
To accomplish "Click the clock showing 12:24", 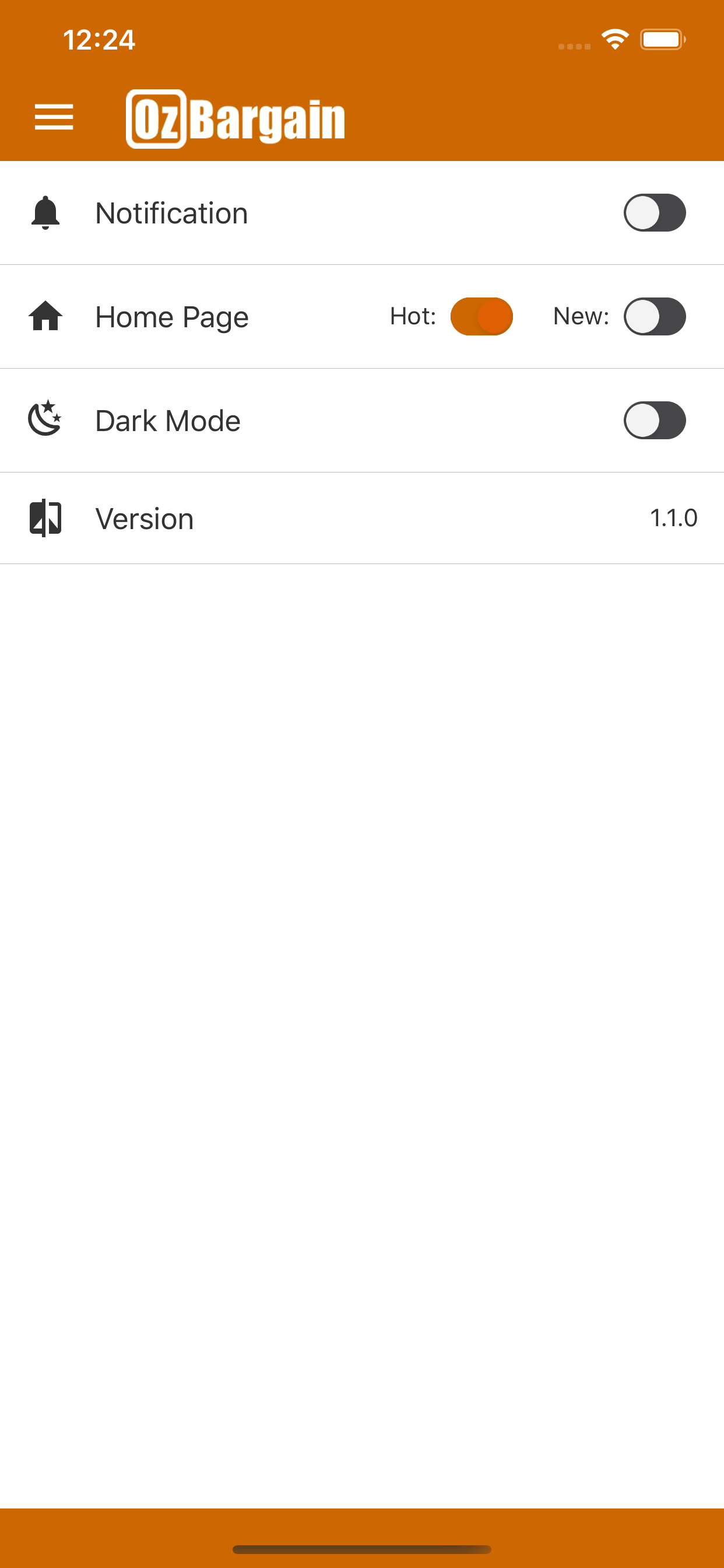I will coord(100,40).
